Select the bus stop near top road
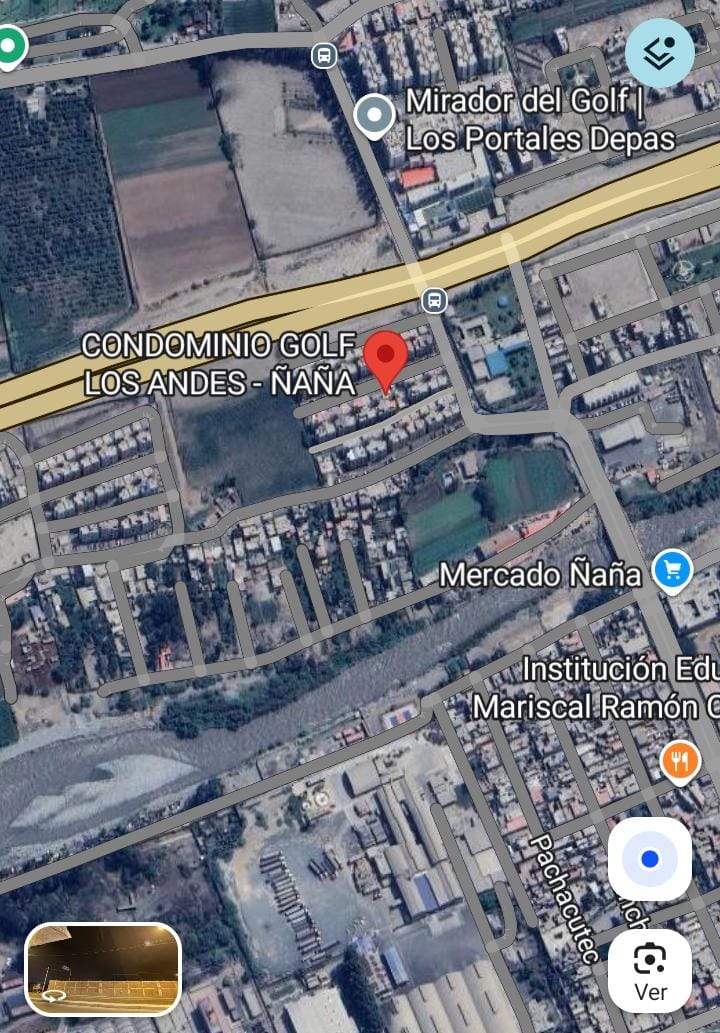This screenshot has height=1033, width=720. [x=324, y=55]
